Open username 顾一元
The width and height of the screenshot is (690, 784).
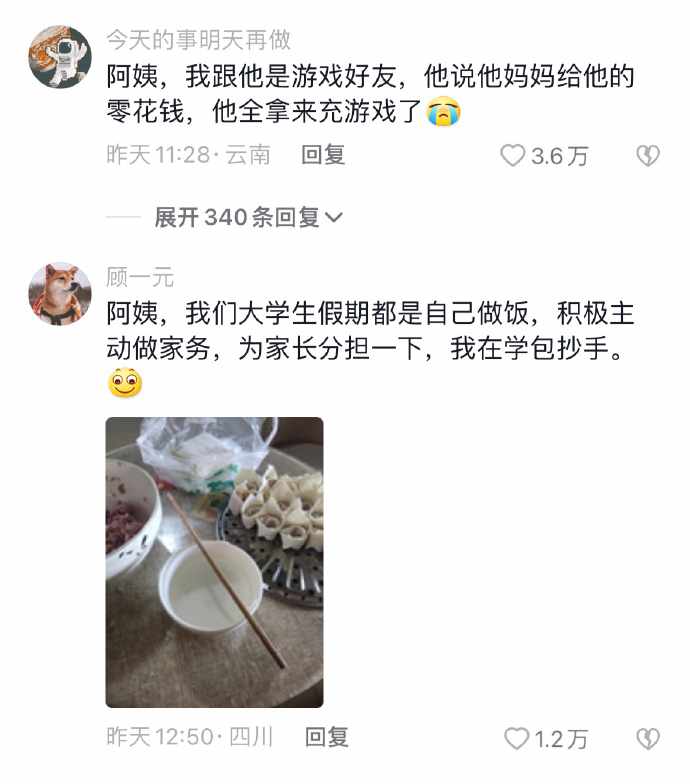(x=140, y=277)
